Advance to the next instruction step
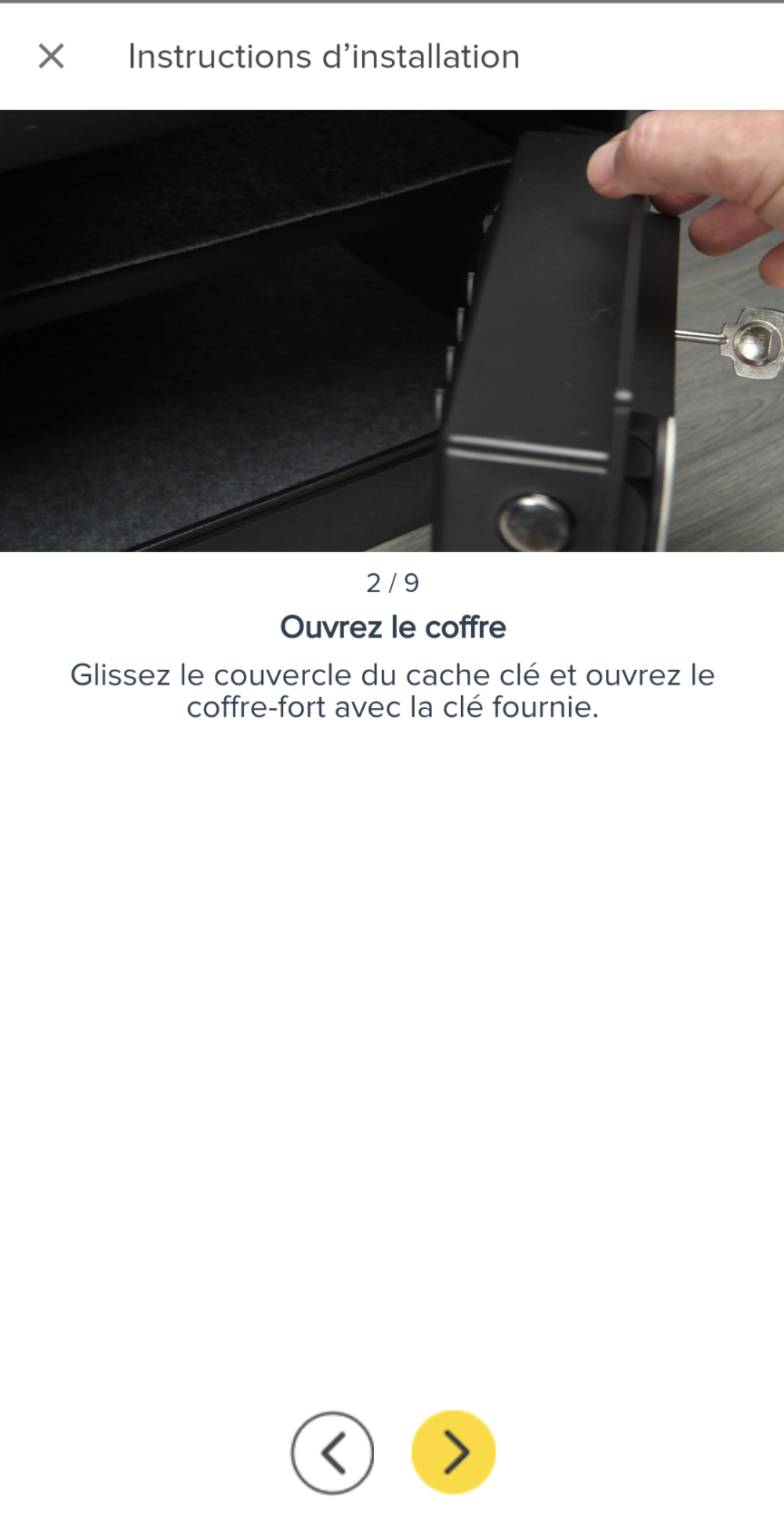This screenshot has width=784, height=1526. point(454,1452)
